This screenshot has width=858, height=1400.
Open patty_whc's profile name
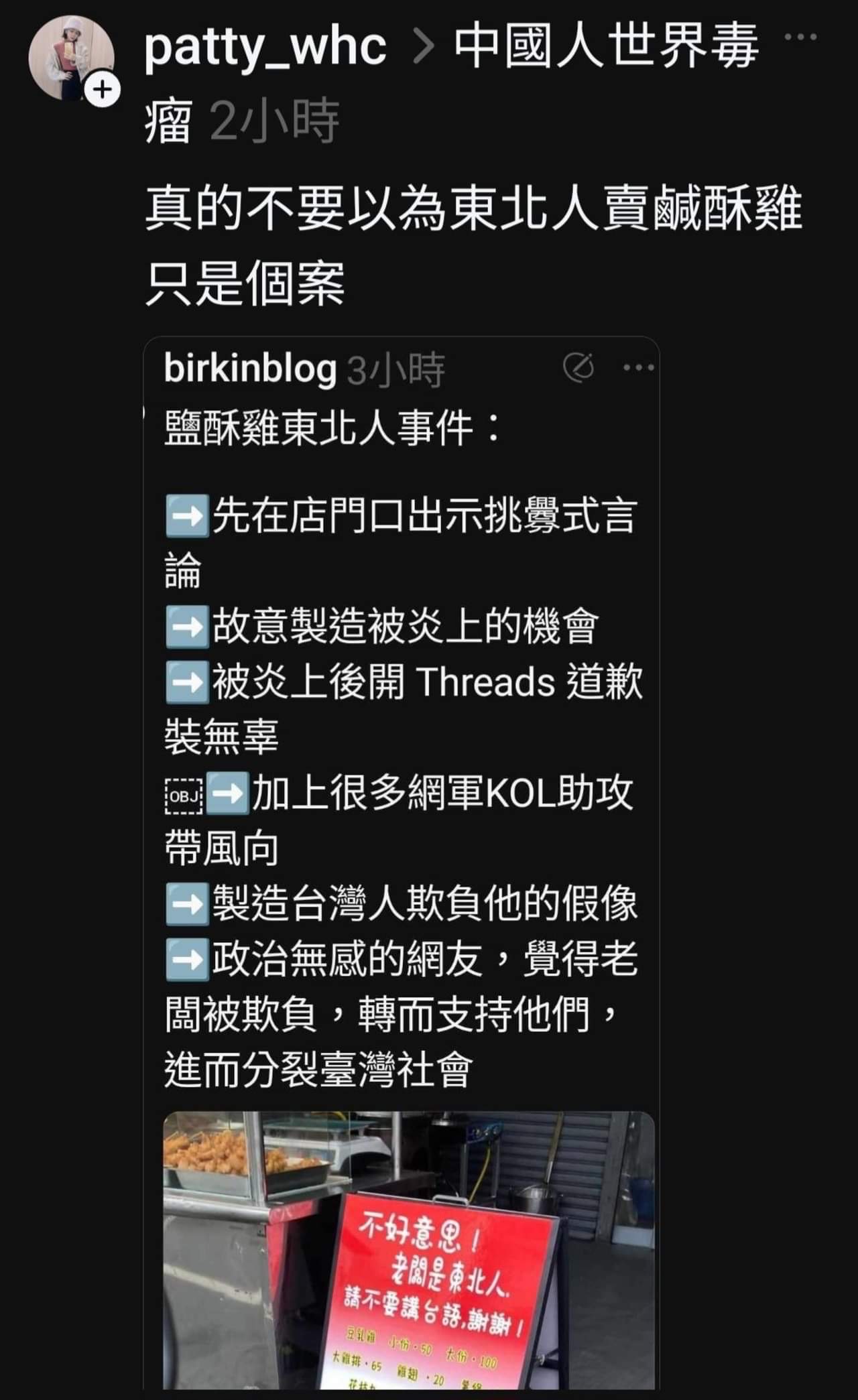(265, 46)
